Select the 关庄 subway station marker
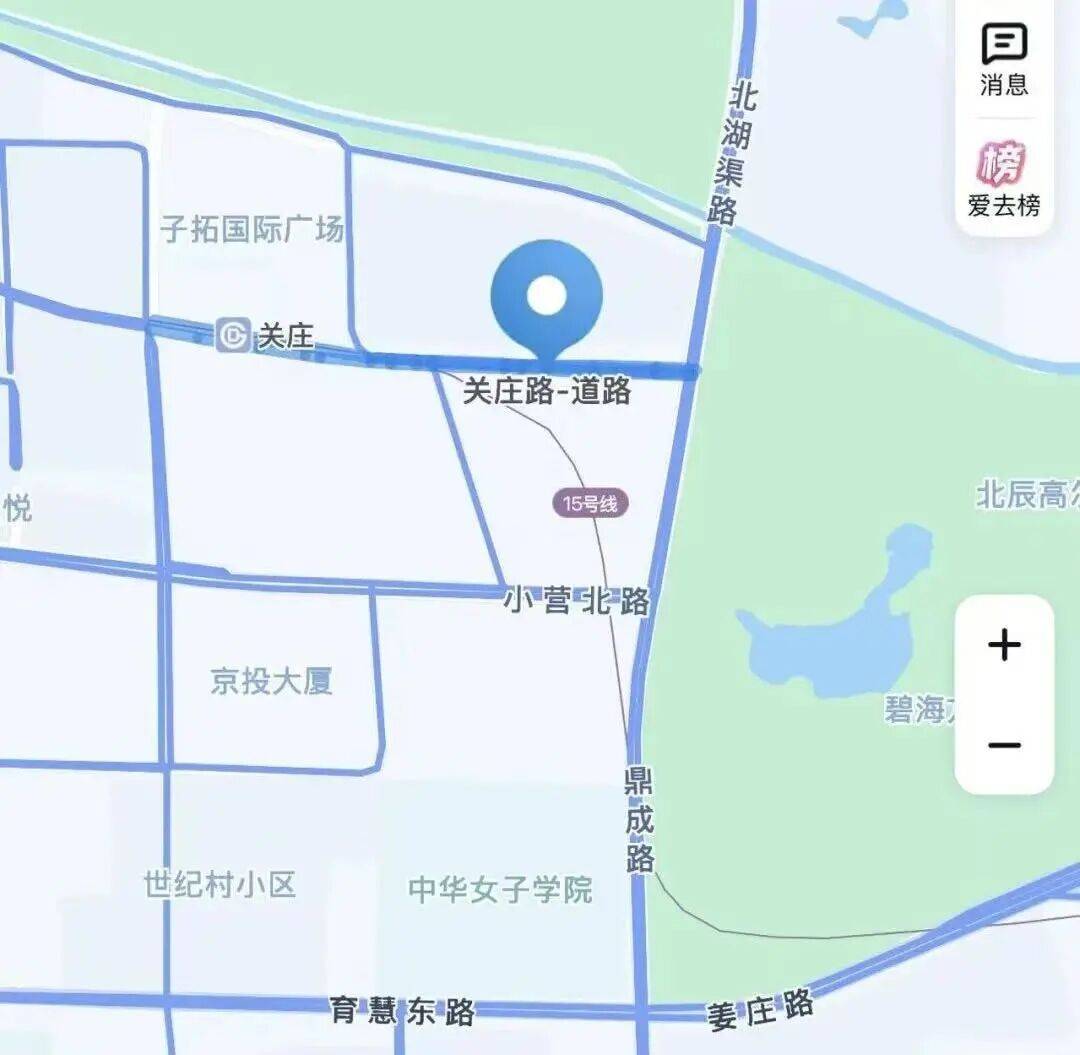The image size is (1080, 1055). (x=233, y=335)
